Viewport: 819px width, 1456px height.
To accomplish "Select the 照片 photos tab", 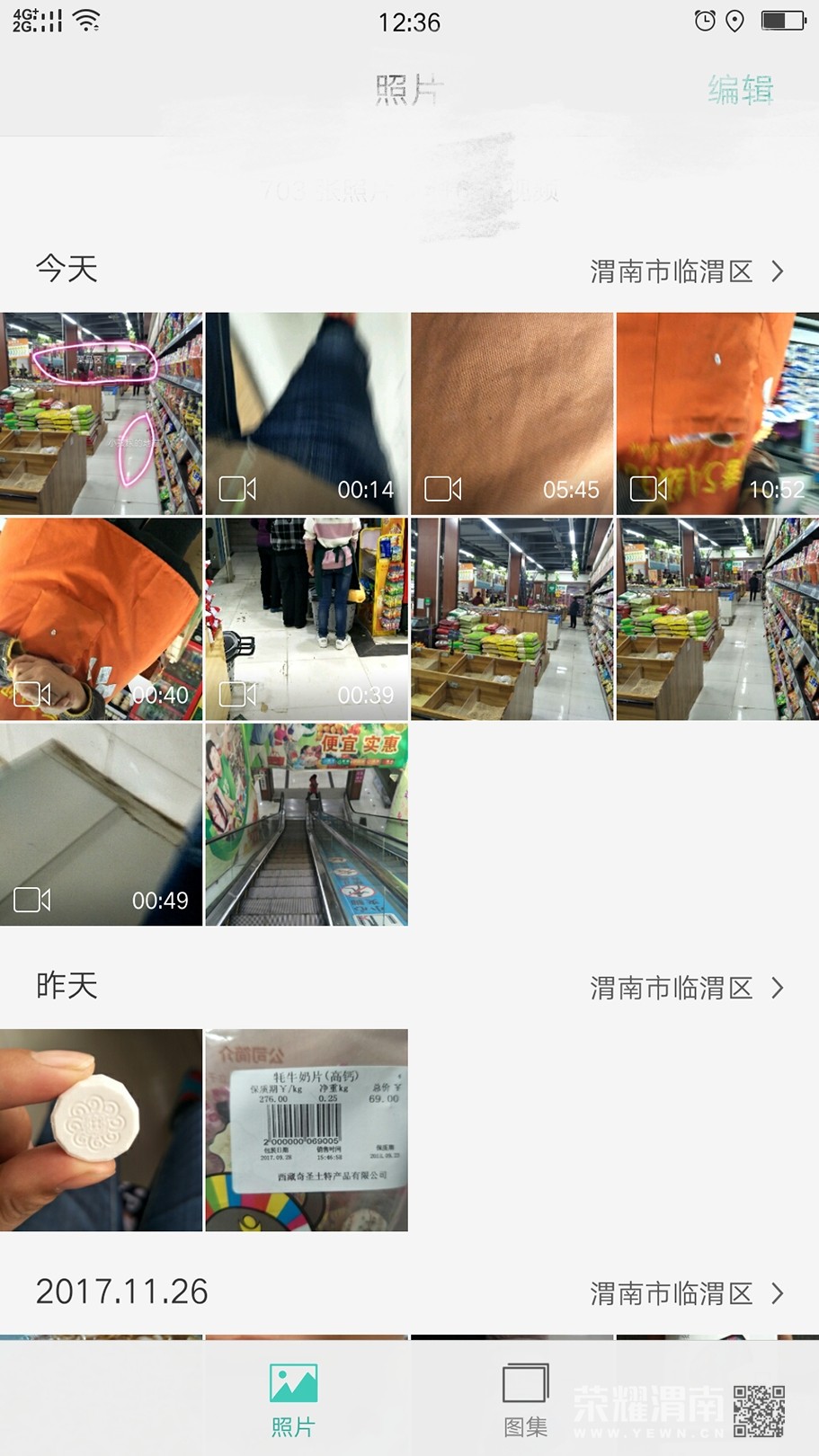I will [293, 1398].
